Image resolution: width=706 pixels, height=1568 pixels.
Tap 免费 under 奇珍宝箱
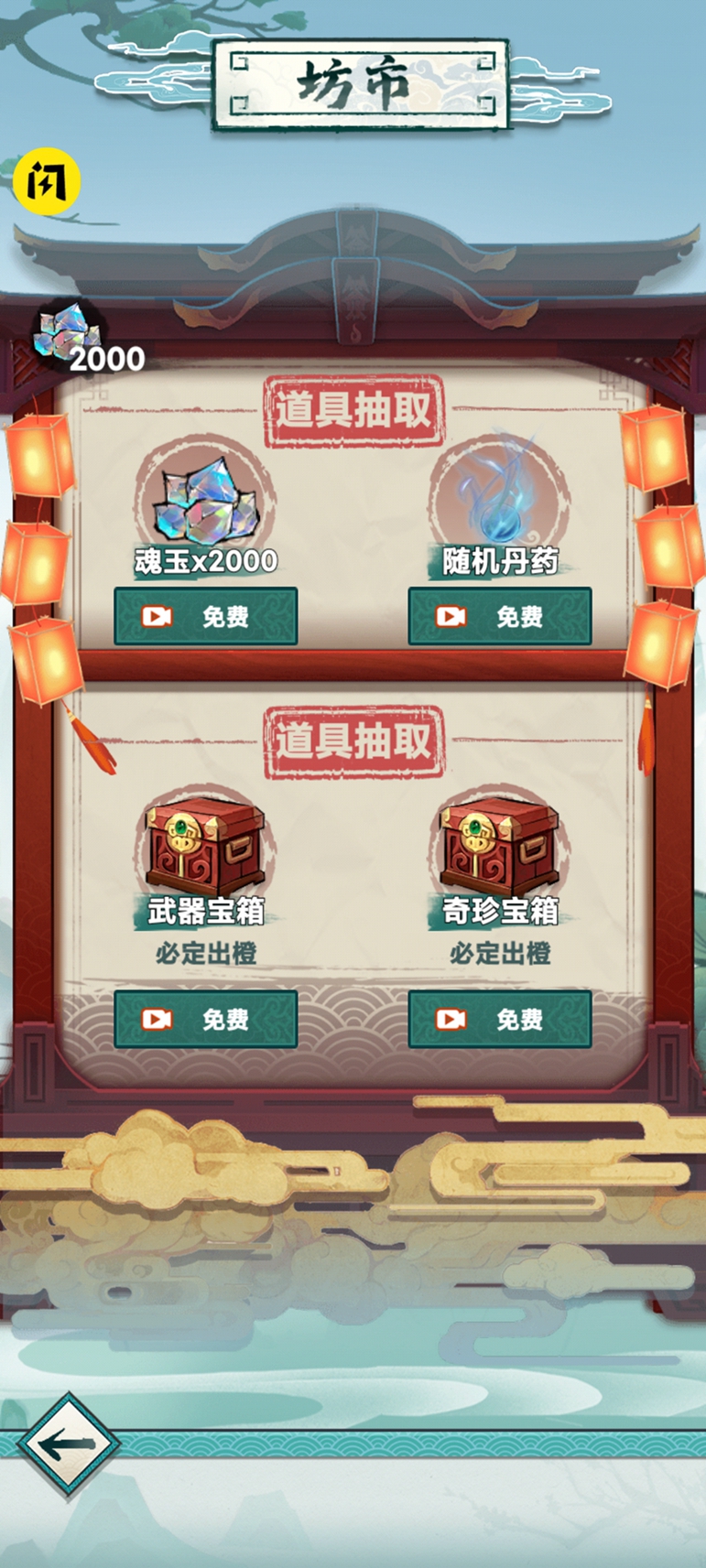click(x=500, y=1019)
